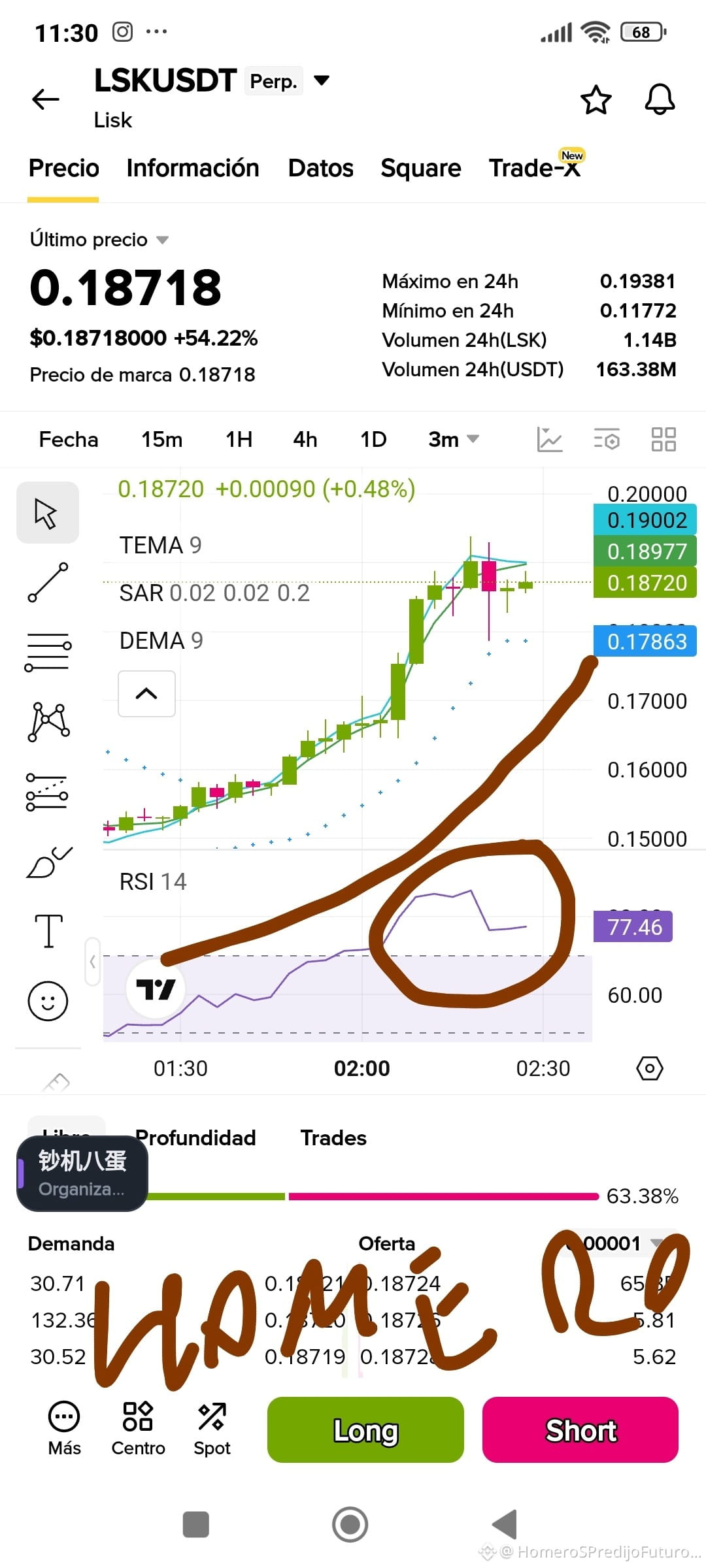Open the Square tab
This screenshot has height=1568, width=706.
[x=421, y=169]
